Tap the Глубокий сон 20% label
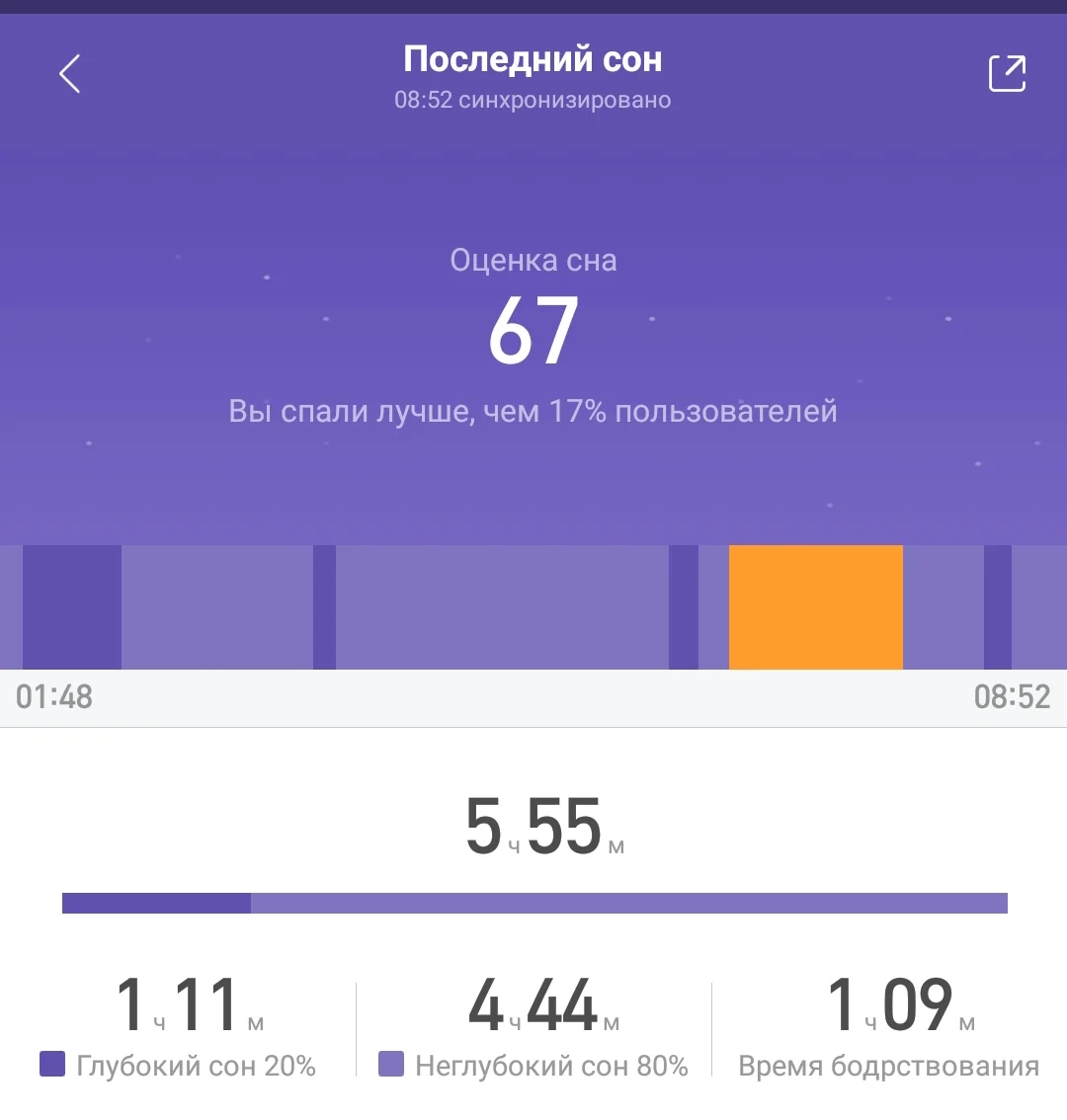Image resolution: width=1067 pixels, height=1120 pixels. 196,1065
